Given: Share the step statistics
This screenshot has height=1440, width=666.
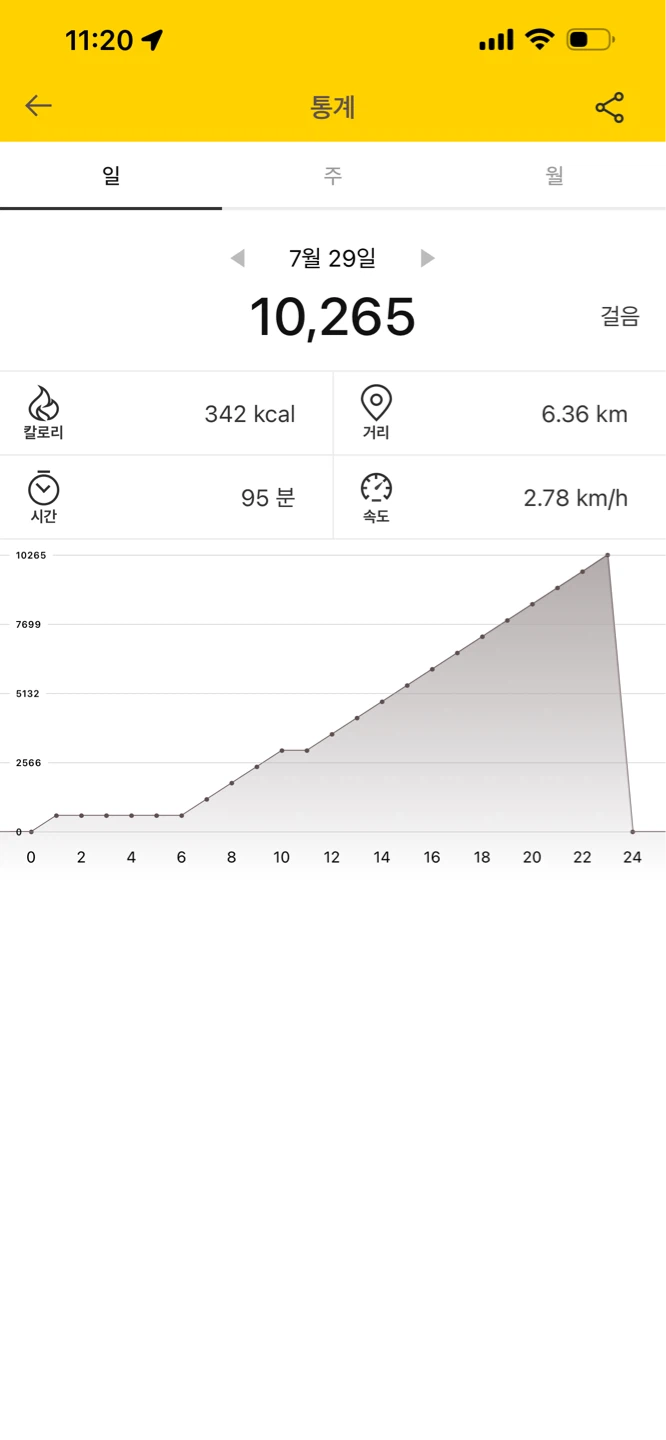Looking at the screenshot, I should [x=609, y=107].
